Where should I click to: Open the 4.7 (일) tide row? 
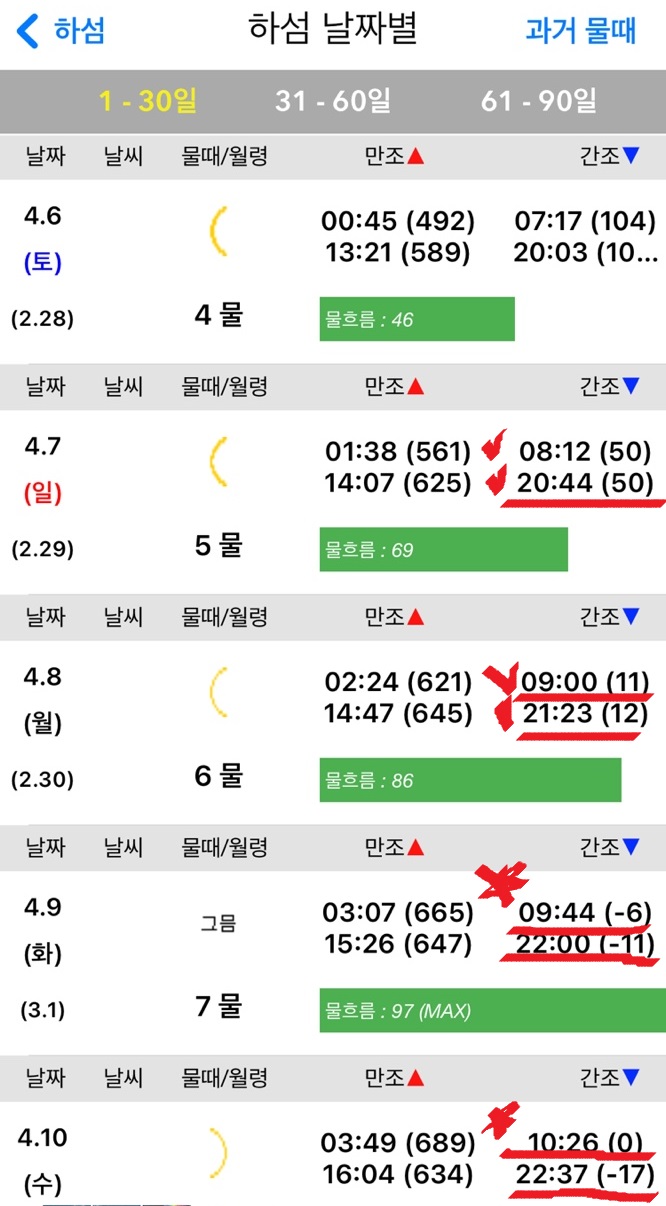pyautogui.click(x=333, y=502)
